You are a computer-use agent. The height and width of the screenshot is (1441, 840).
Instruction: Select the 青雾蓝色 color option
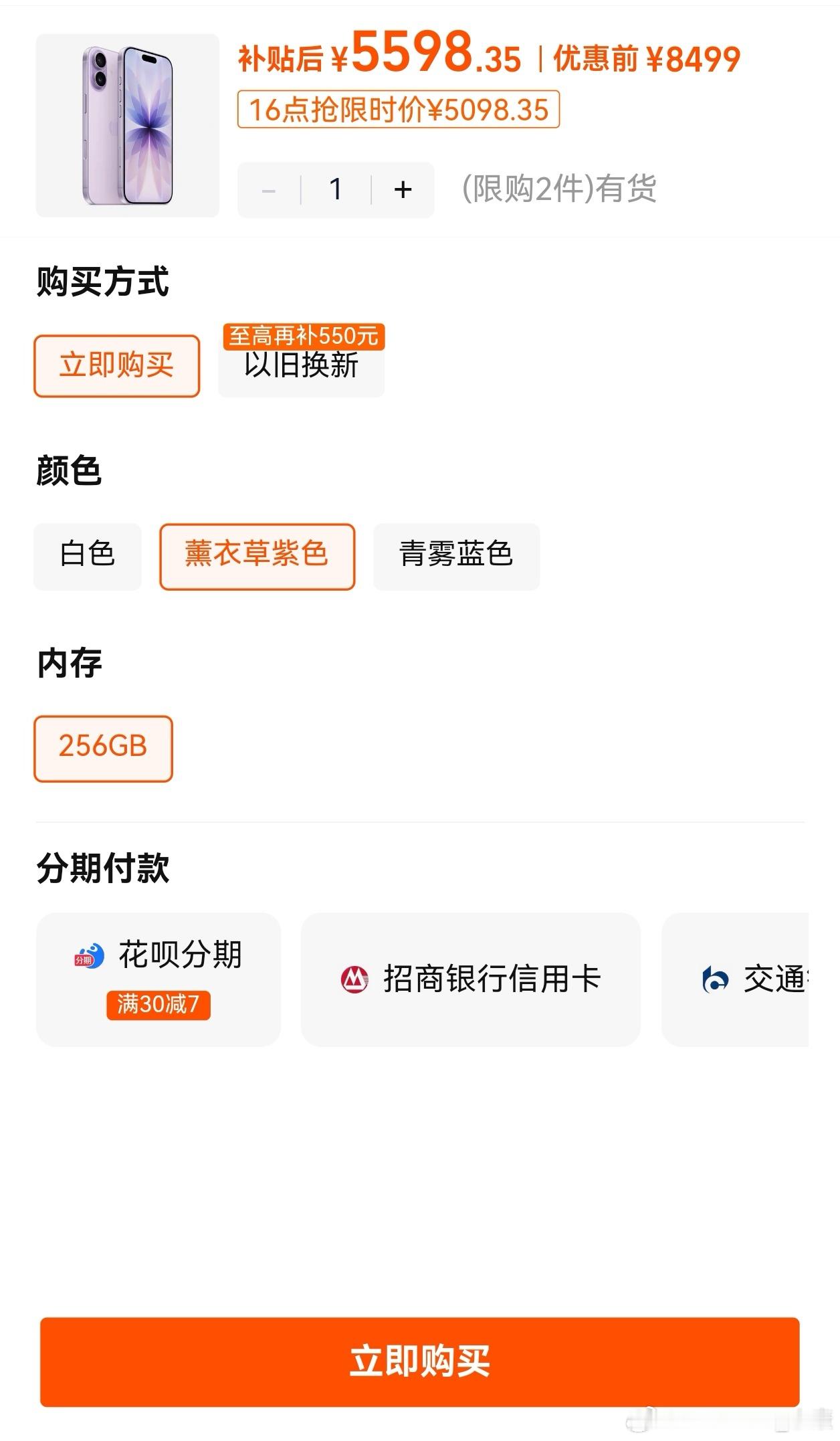tap(457, 556)
